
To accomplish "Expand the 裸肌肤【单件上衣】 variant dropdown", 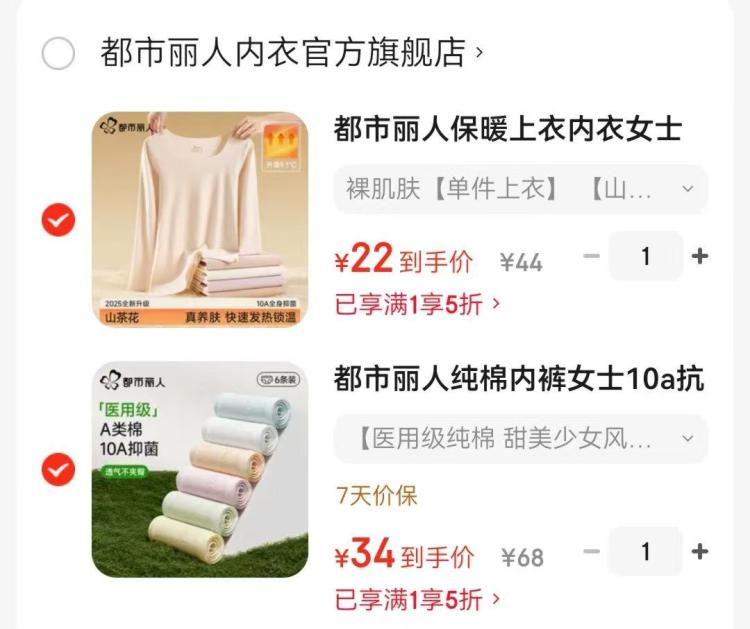I will click(520, 189).
